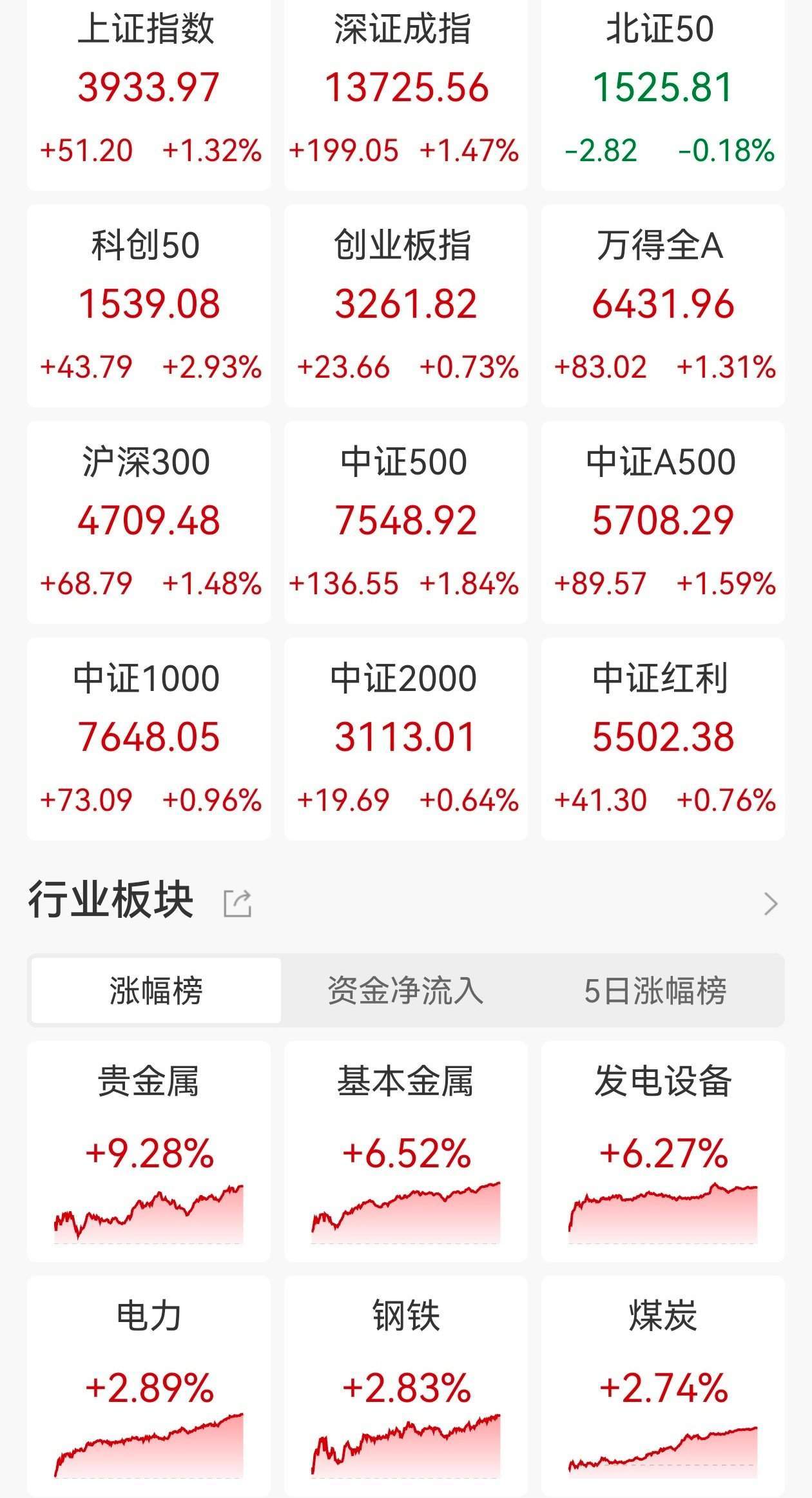View the 中证500 index details
Screen dimensions: 812x1498
coord(406,522)
